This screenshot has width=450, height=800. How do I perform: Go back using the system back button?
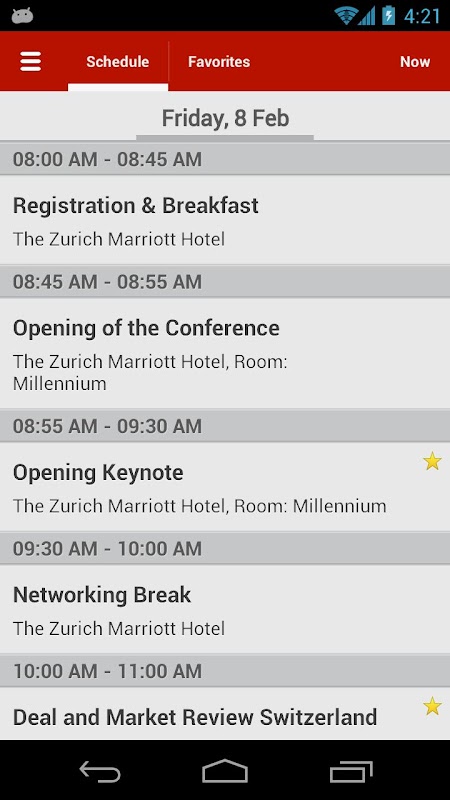coord(100,771)
